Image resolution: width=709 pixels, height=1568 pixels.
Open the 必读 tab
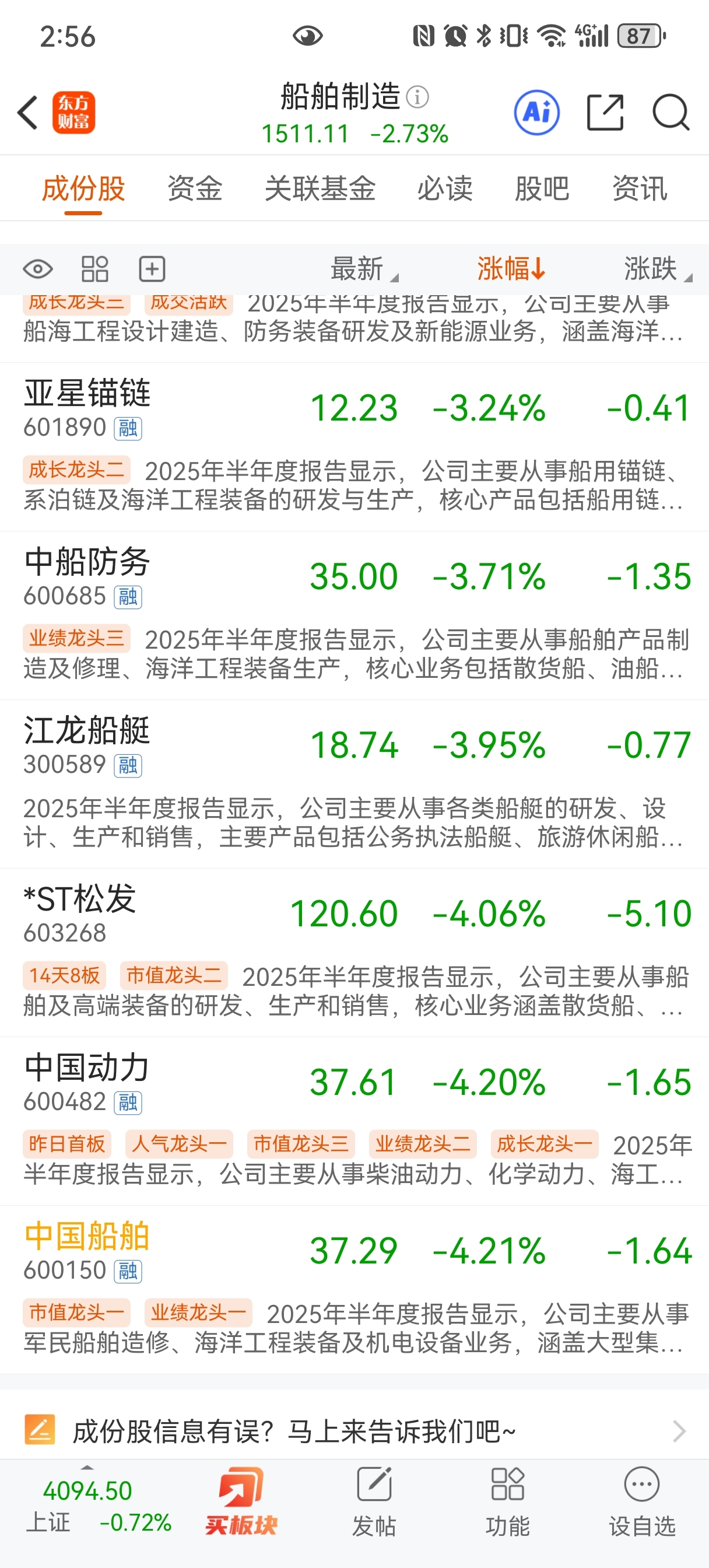pos(444,188)
